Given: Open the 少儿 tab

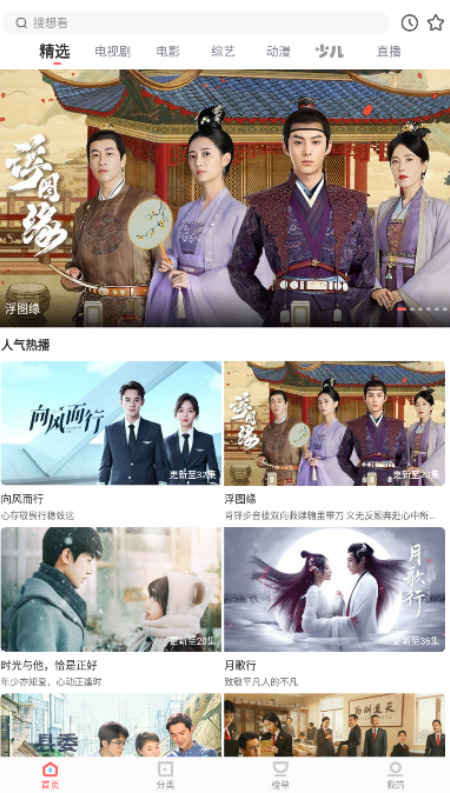Looking at the screenshot, I should coord(330,51).
